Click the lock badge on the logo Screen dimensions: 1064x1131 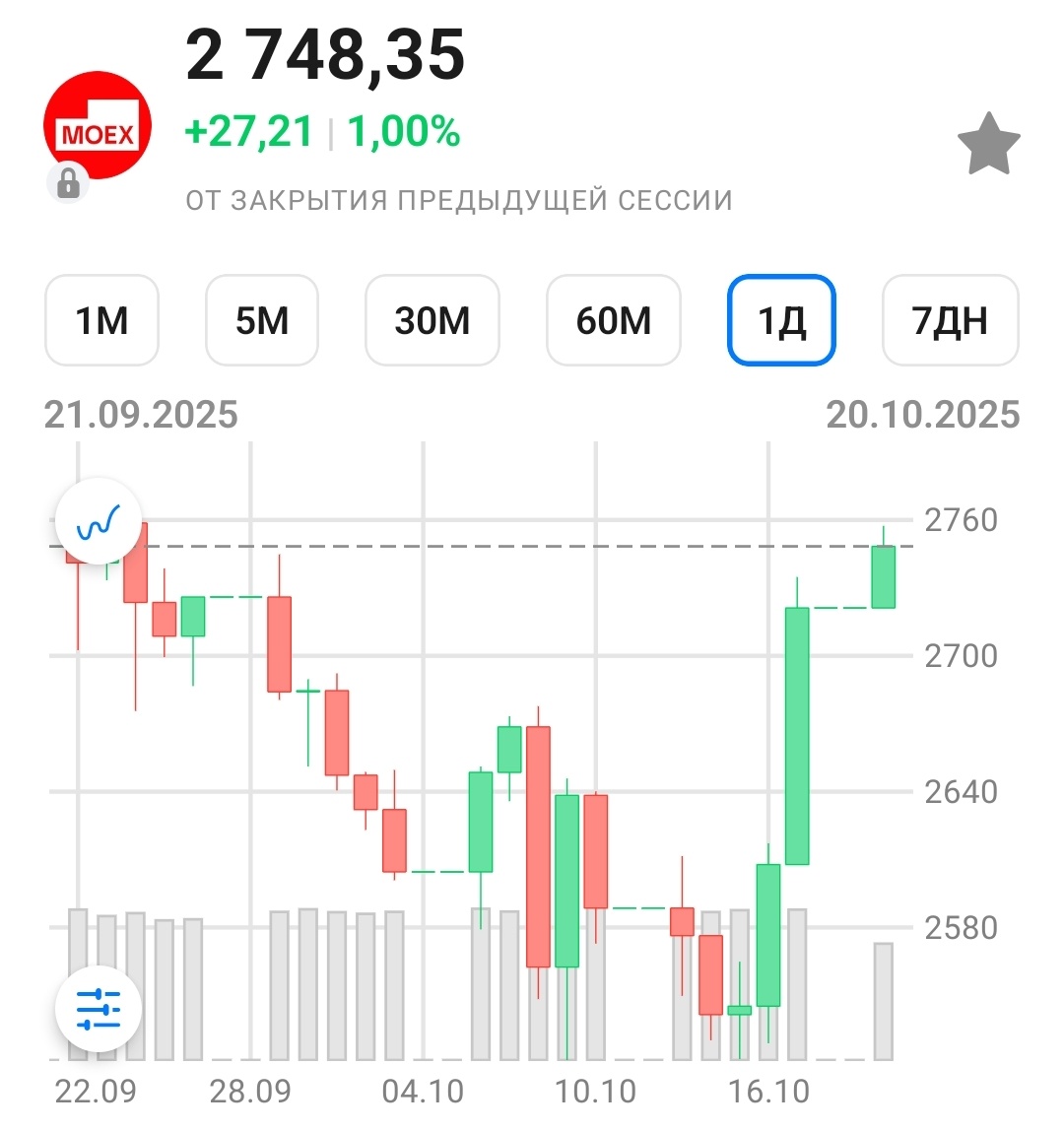(68, 183)
